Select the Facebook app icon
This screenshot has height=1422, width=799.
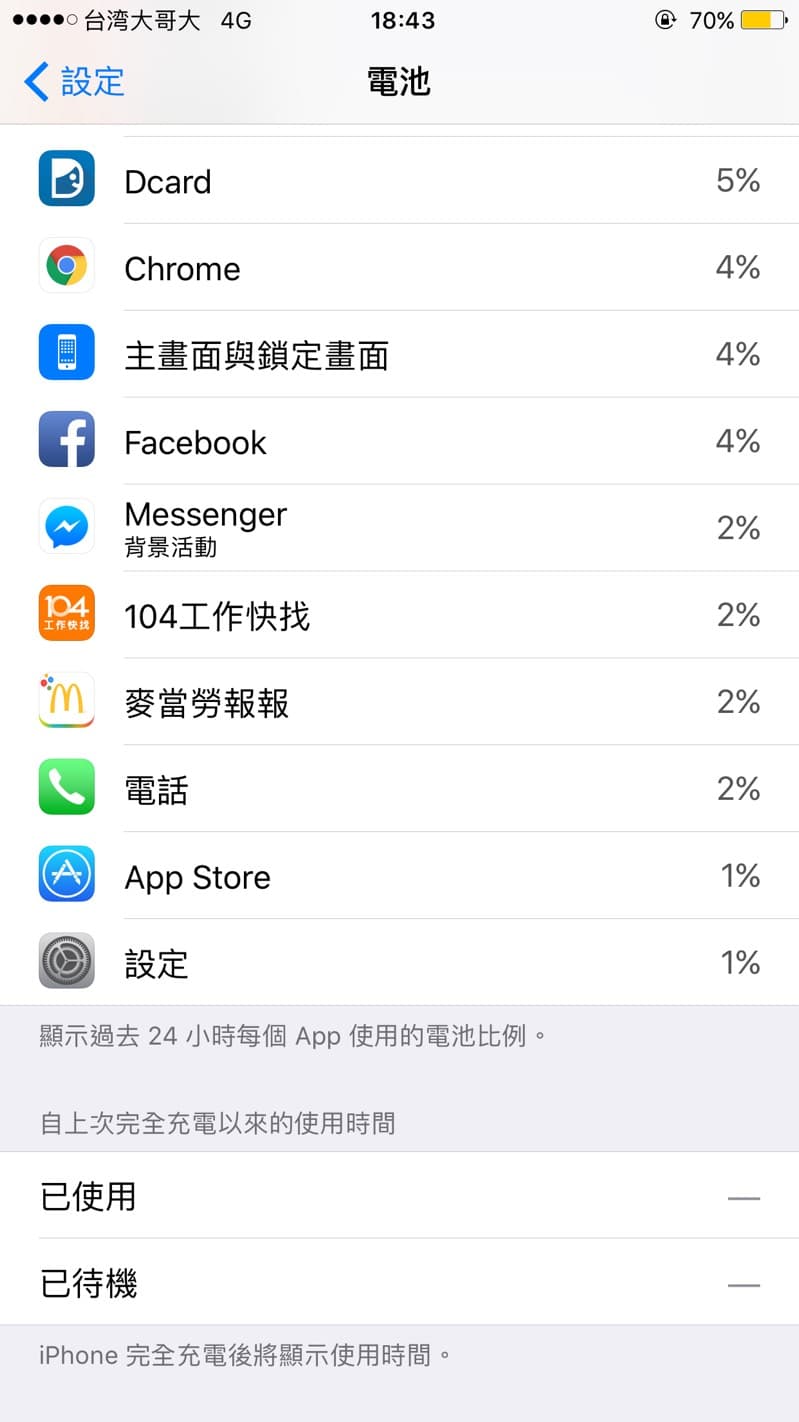(66, 439)
